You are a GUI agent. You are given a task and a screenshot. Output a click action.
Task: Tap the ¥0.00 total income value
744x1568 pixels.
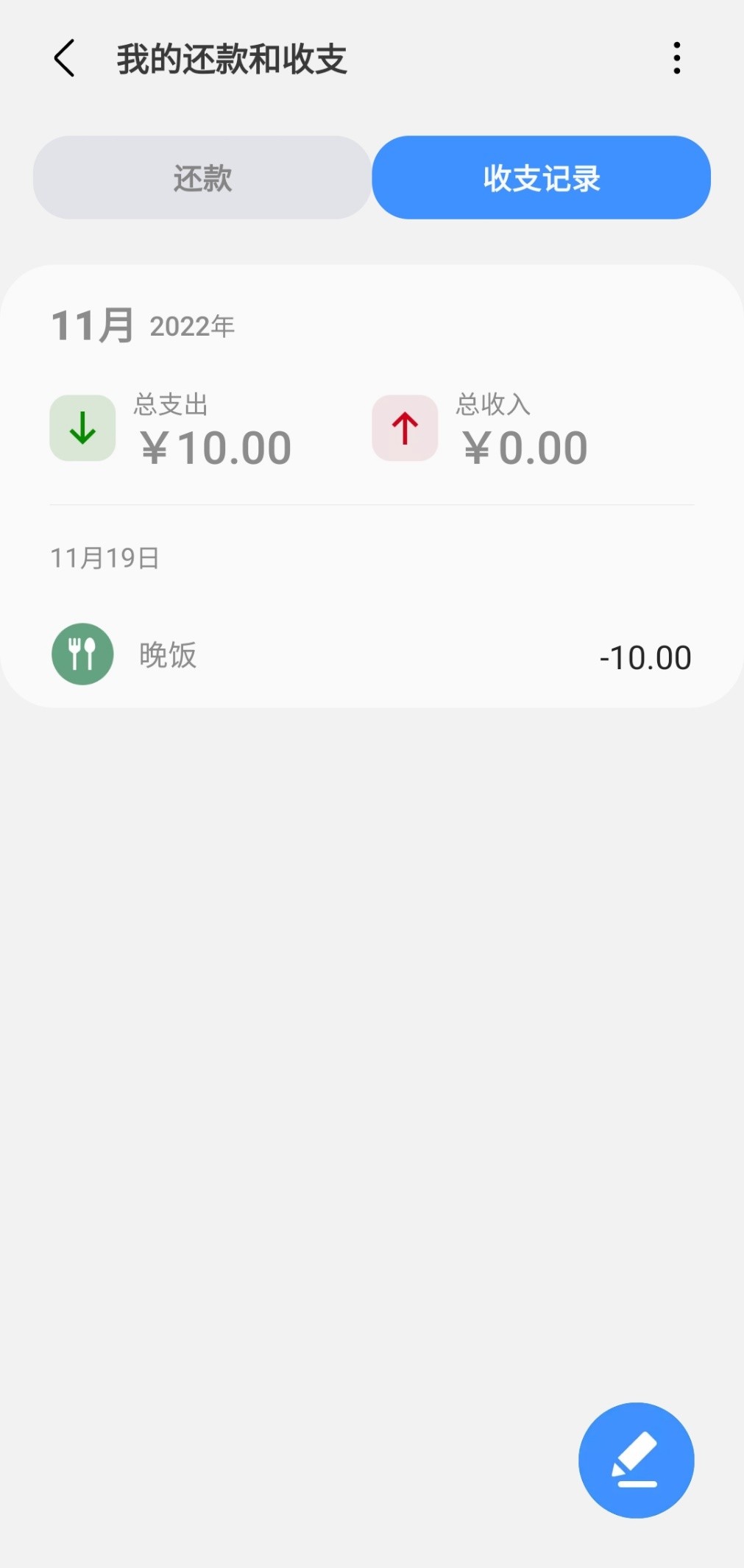[x=524, y=446]
